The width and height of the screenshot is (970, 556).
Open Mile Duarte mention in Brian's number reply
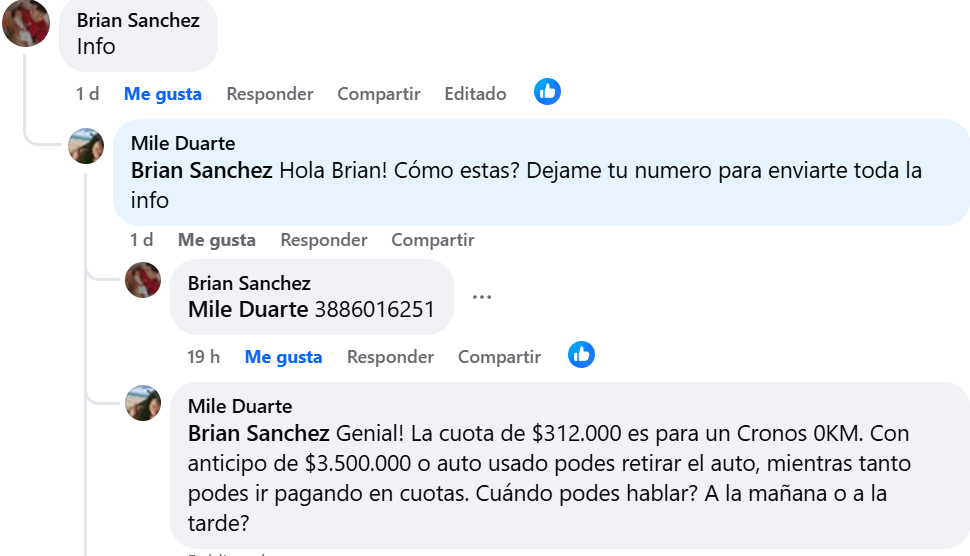point(248,310)
